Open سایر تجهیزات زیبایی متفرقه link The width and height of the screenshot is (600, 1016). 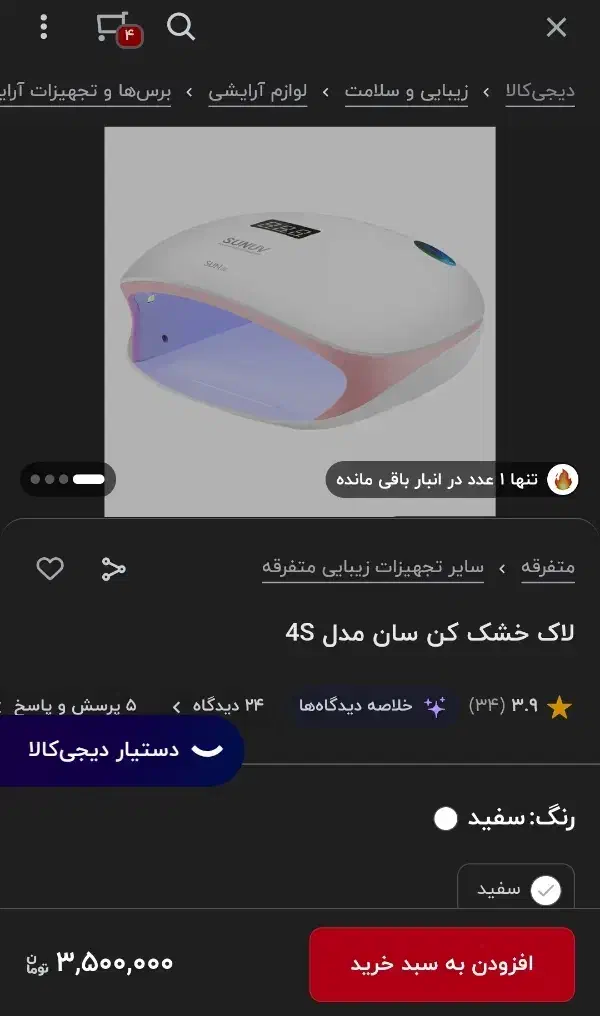[373, 567]
